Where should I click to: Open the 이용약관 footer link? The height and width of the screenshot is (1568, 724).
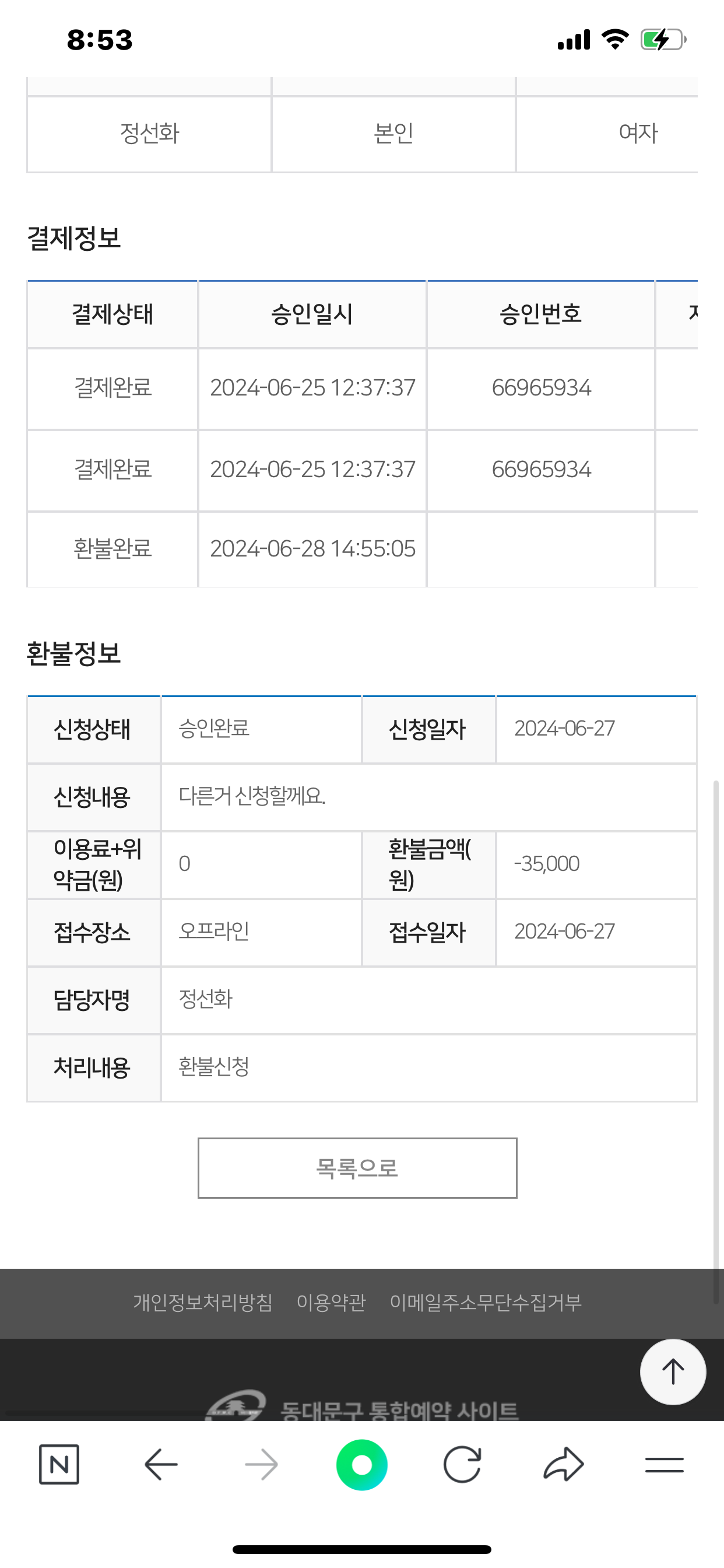pos(331,1302)
